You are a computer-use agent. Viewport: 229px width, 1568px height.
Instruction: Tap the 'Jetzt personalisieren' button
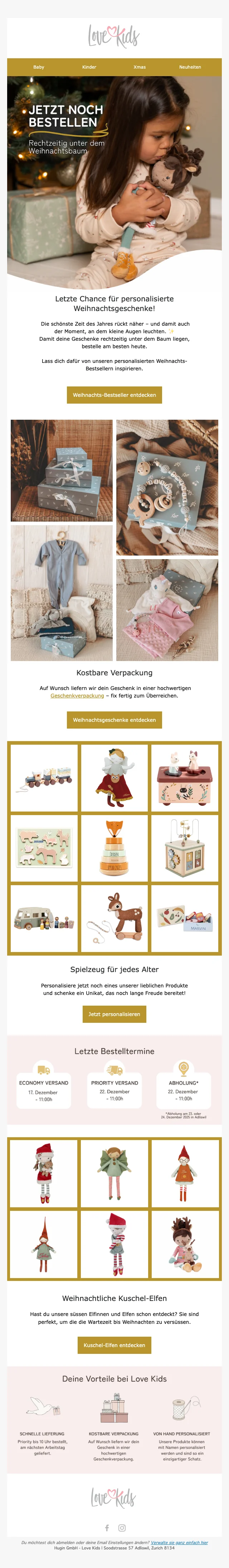tap(114, 1014)
